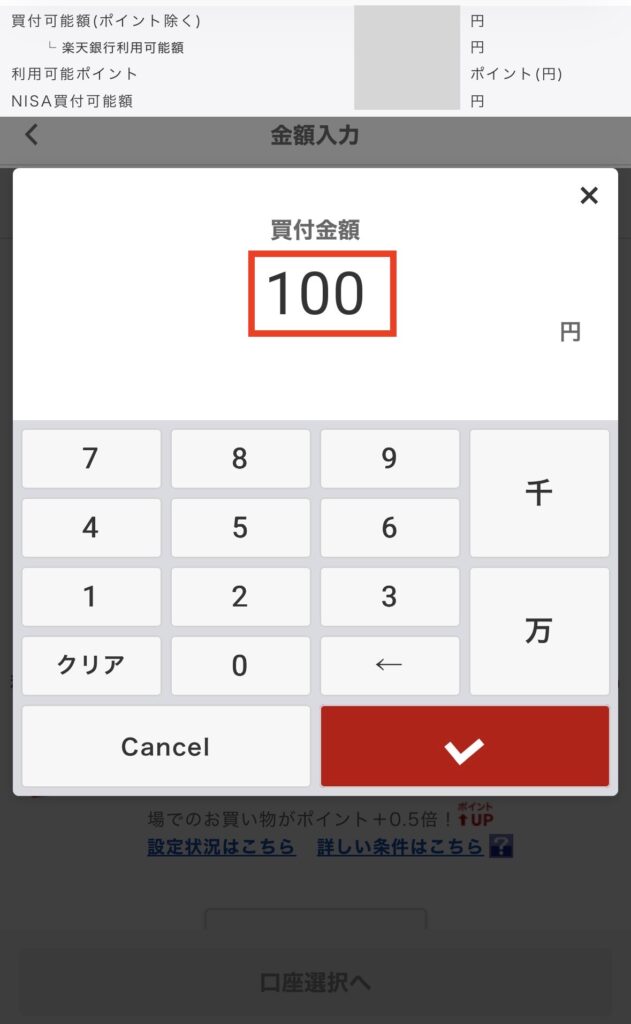Tap the 1 key
The height and width of the screenshot is (1024, 631).
[91, 597]
